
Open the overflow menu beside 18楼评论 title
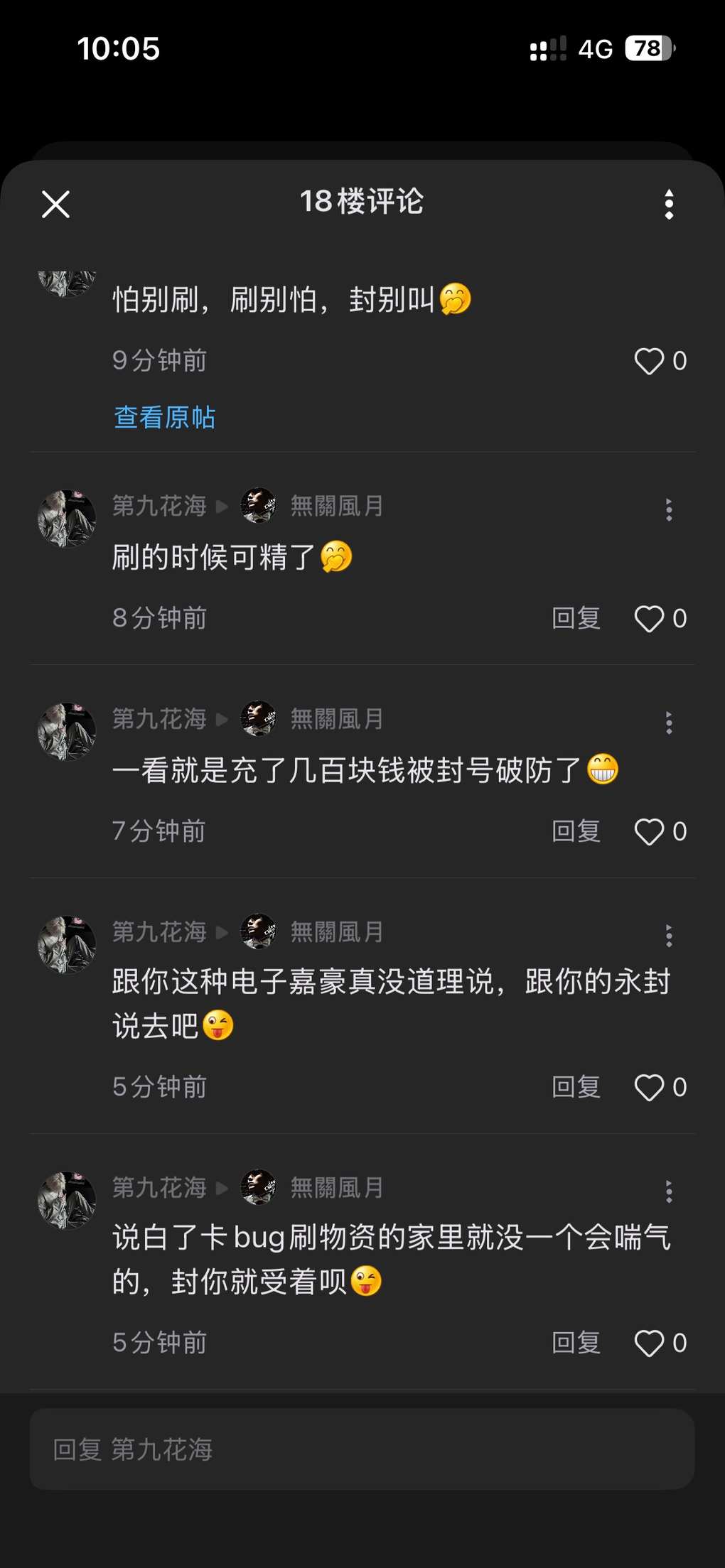click(669, 205)
